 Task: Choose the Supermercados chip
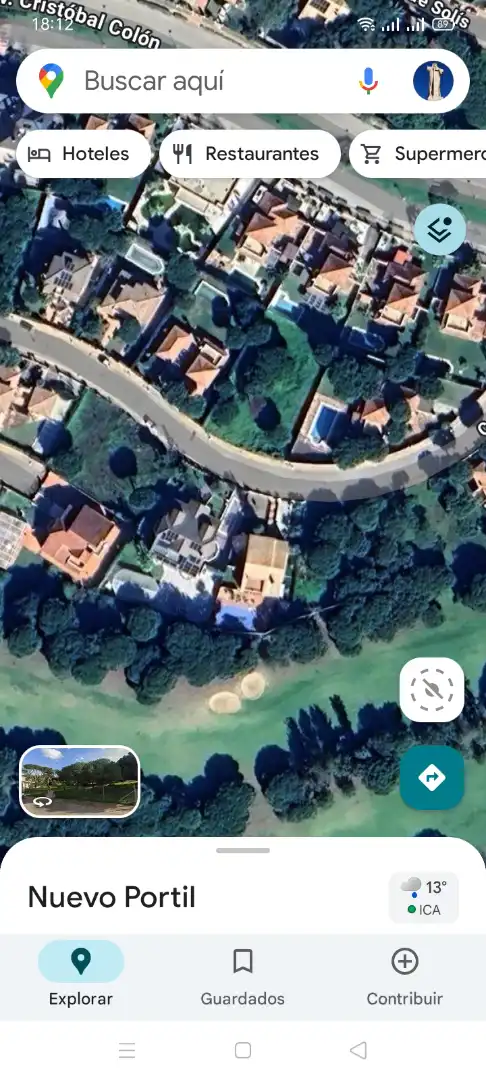(x=418, y=154)
